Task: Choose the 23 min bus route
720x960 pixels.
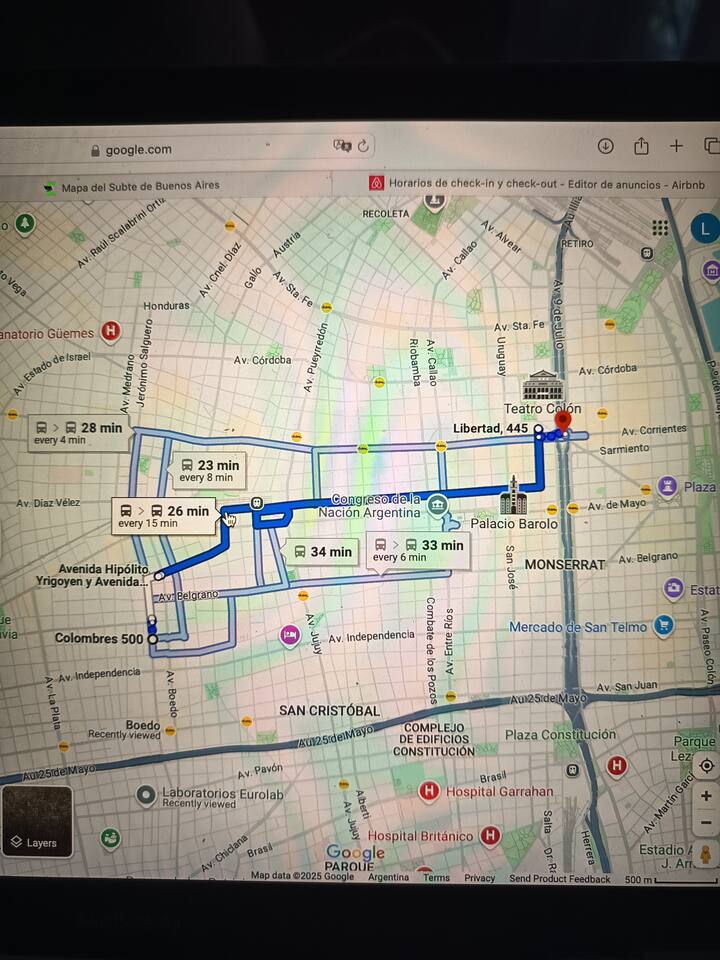Action: [208, 469]
